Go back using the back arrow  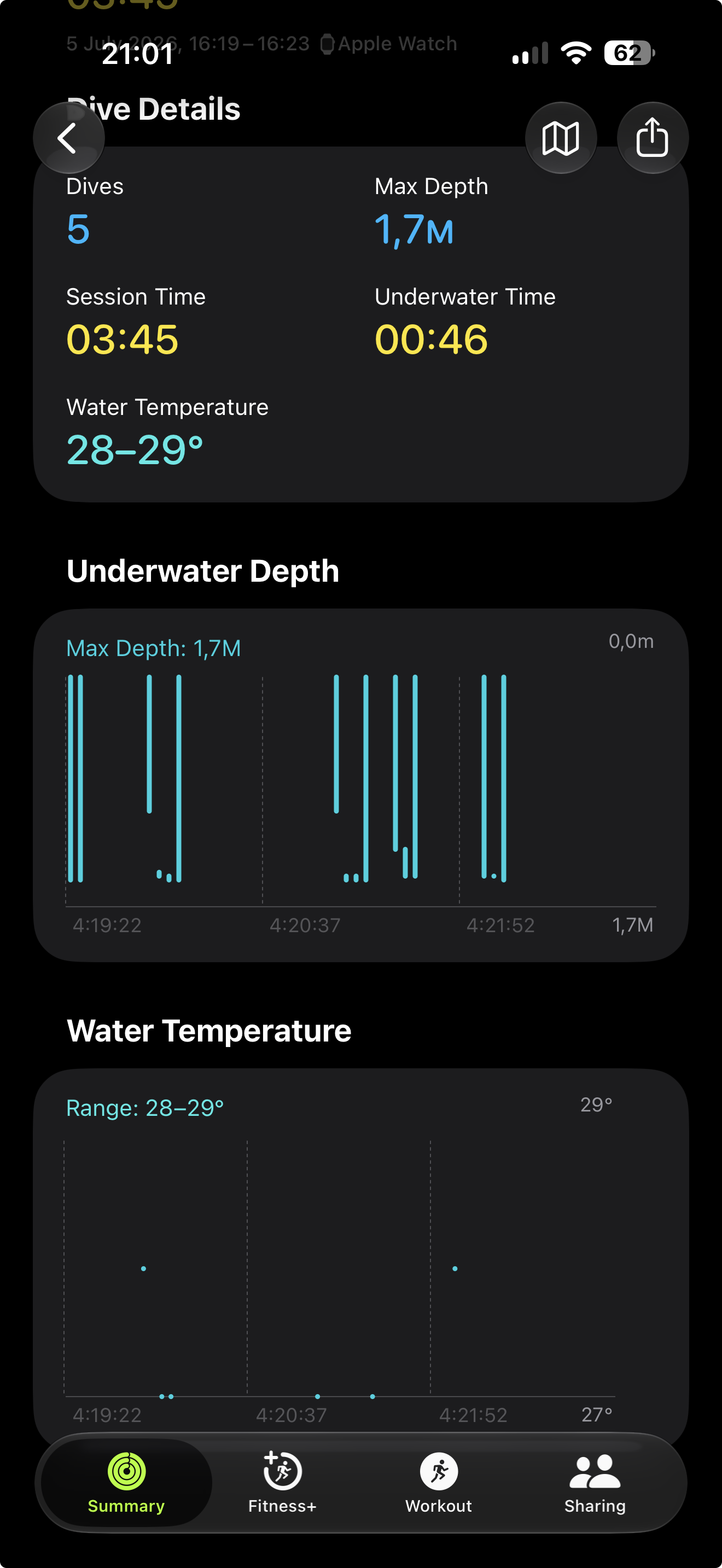point(69,138)
